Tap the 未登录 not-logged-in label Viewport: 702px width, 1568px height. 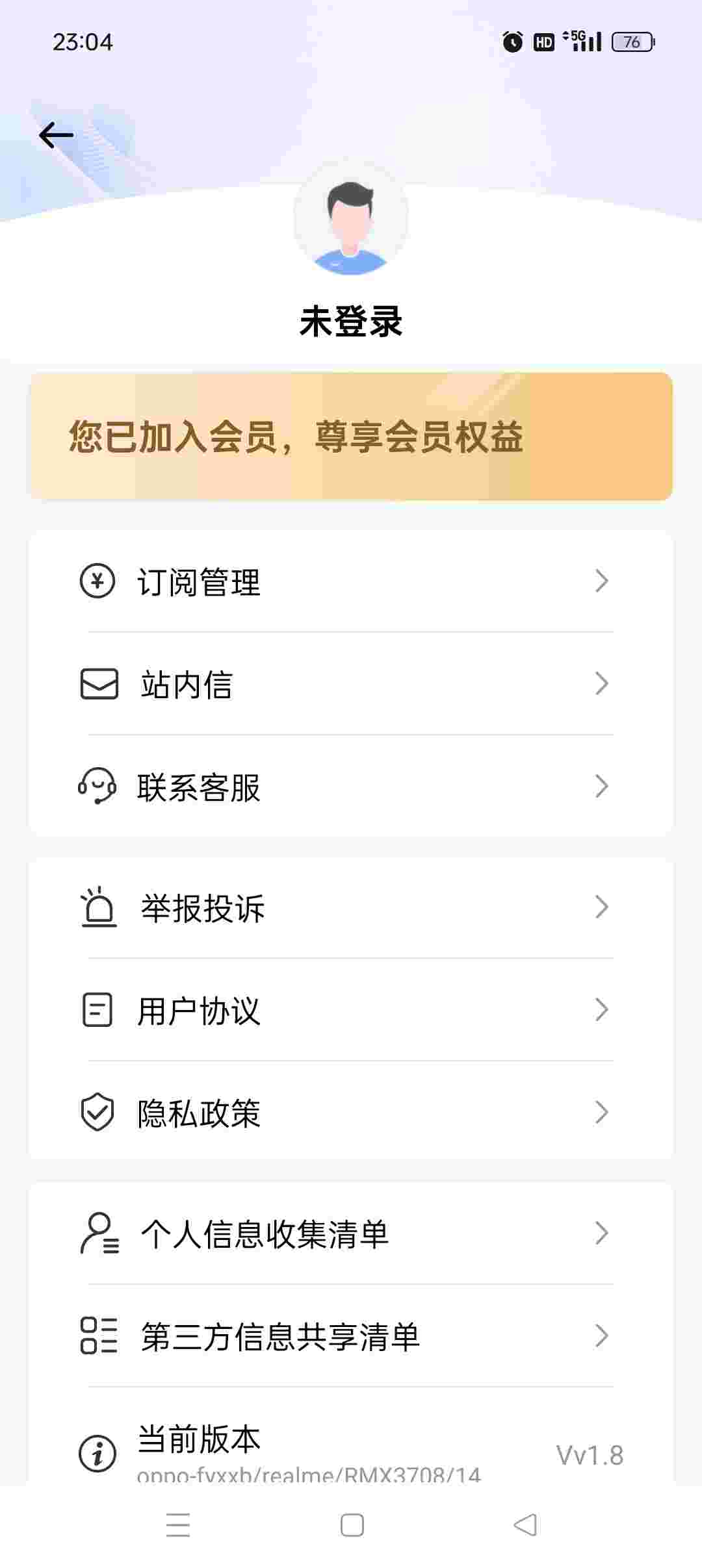(351, 321)
